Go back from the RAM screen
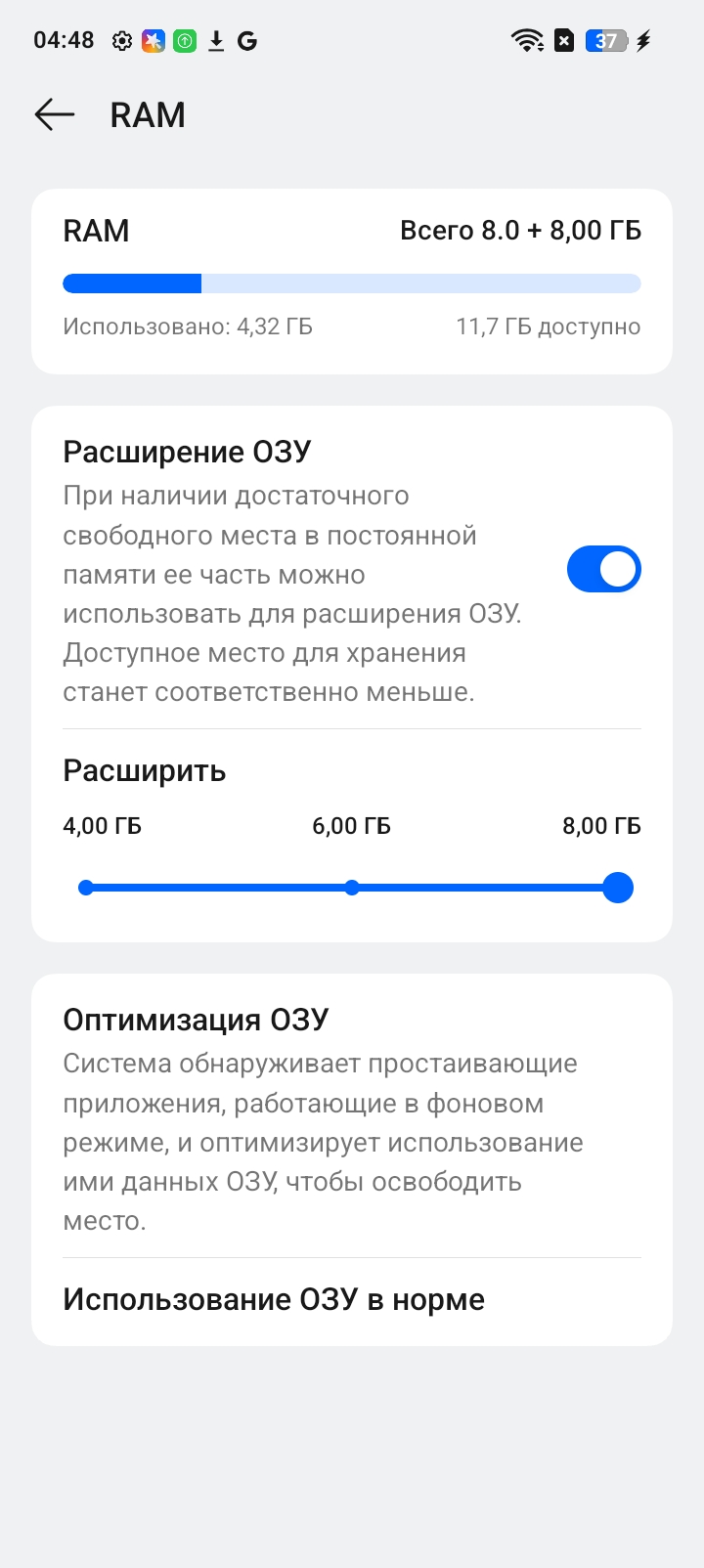Viewport: 704px width, 1568px height. click(55, 114)
